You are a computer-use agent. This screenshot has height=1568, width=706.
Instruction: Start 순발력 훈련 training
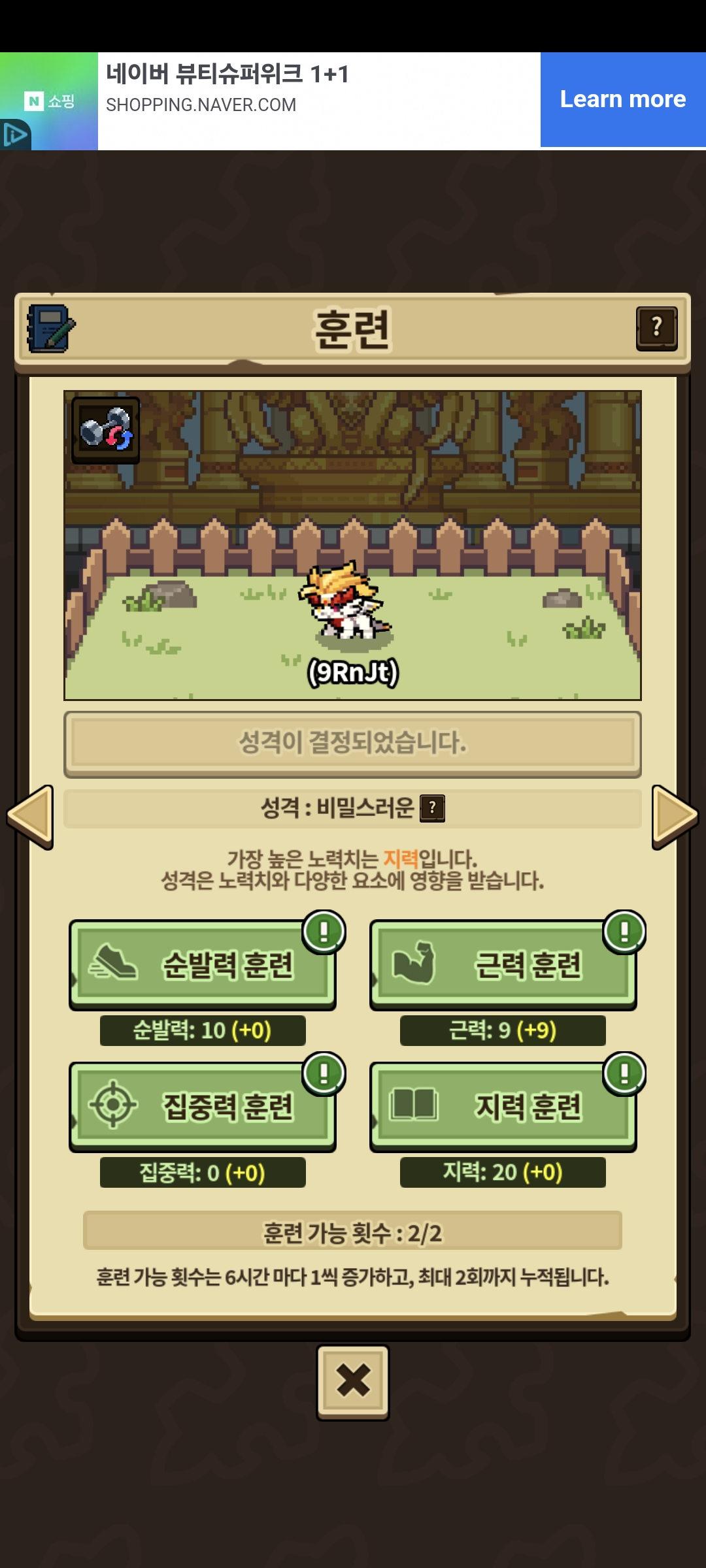pyautogui.click(x=203, y=964)
